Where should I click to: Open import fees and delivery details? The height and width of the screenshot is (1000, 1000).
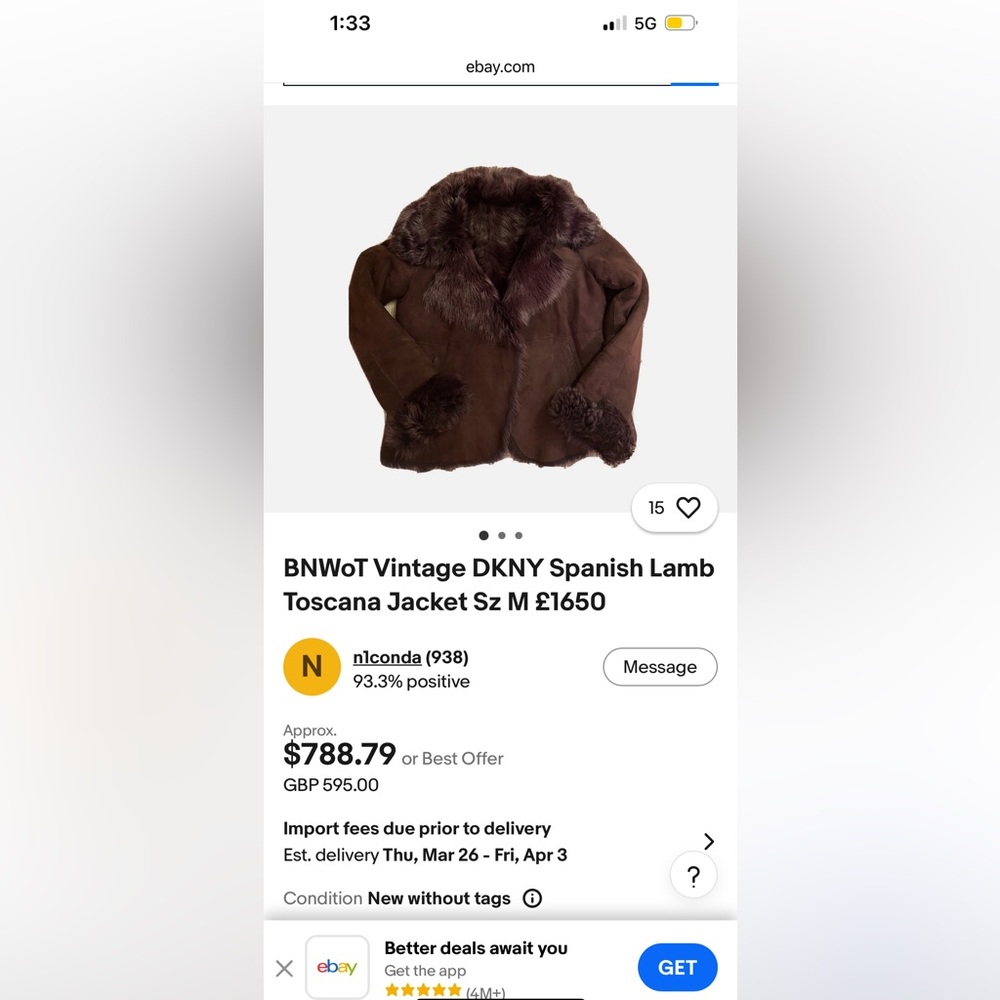pyautogui.click(x=708, y=841)
